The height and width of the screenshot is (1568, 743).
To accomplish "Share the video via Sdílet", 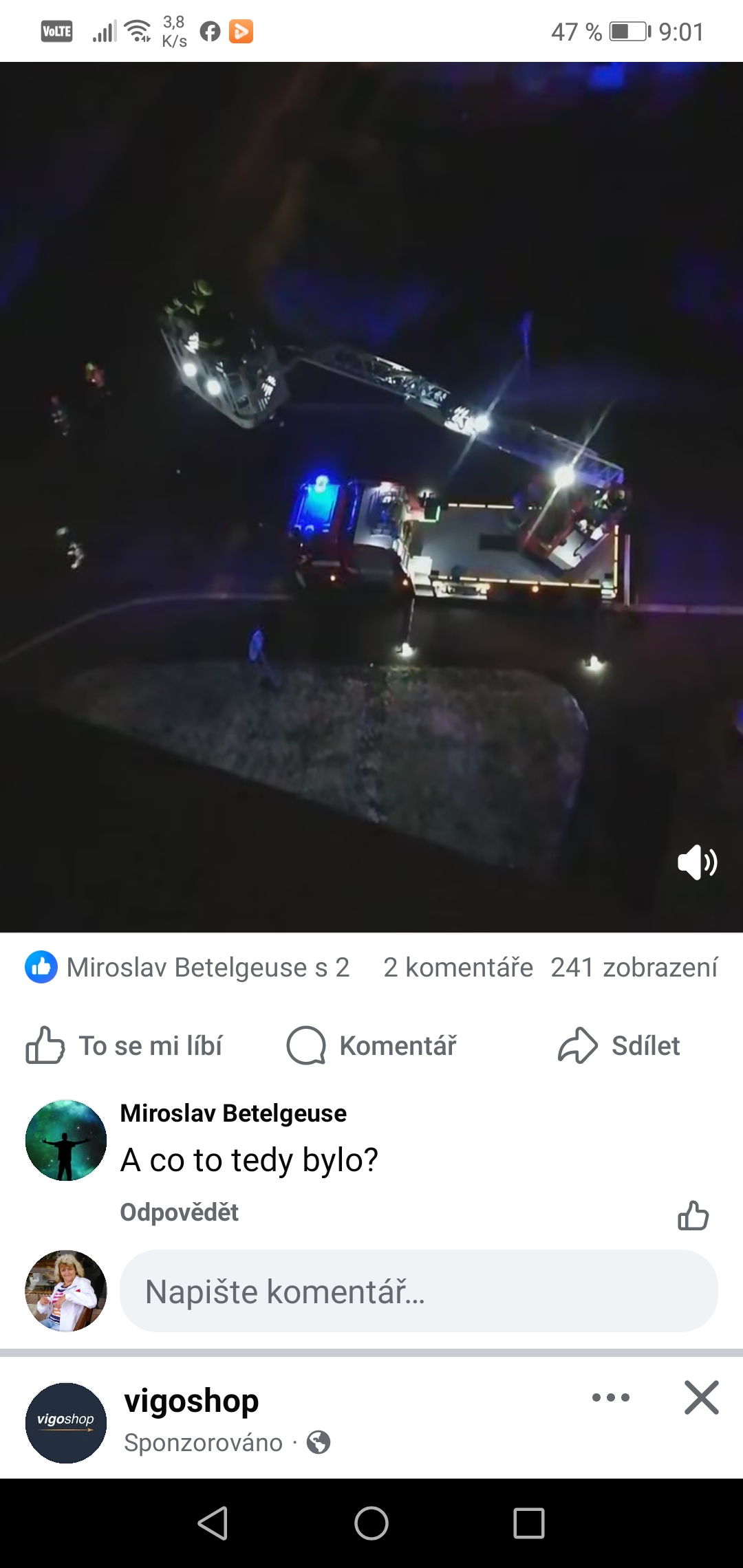I will coord(618,1045).
